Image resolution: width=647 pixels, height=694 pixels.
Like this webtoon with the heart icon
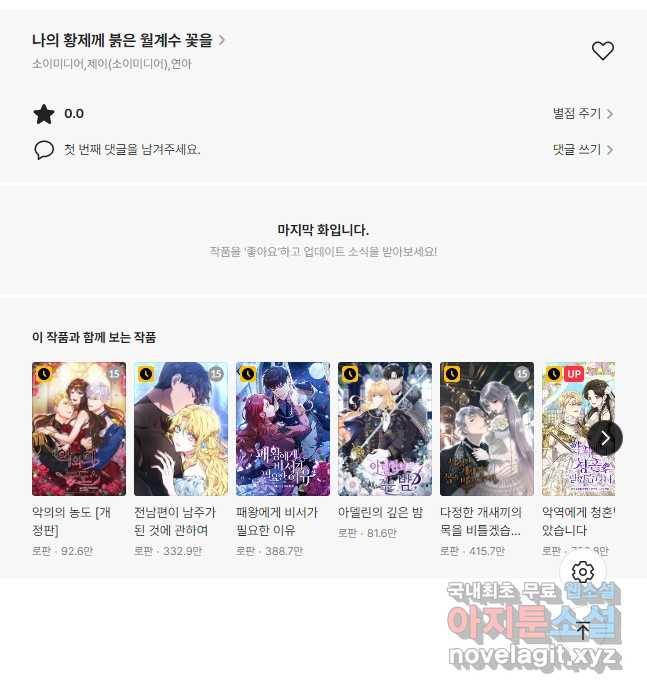[x=602, y=50]
